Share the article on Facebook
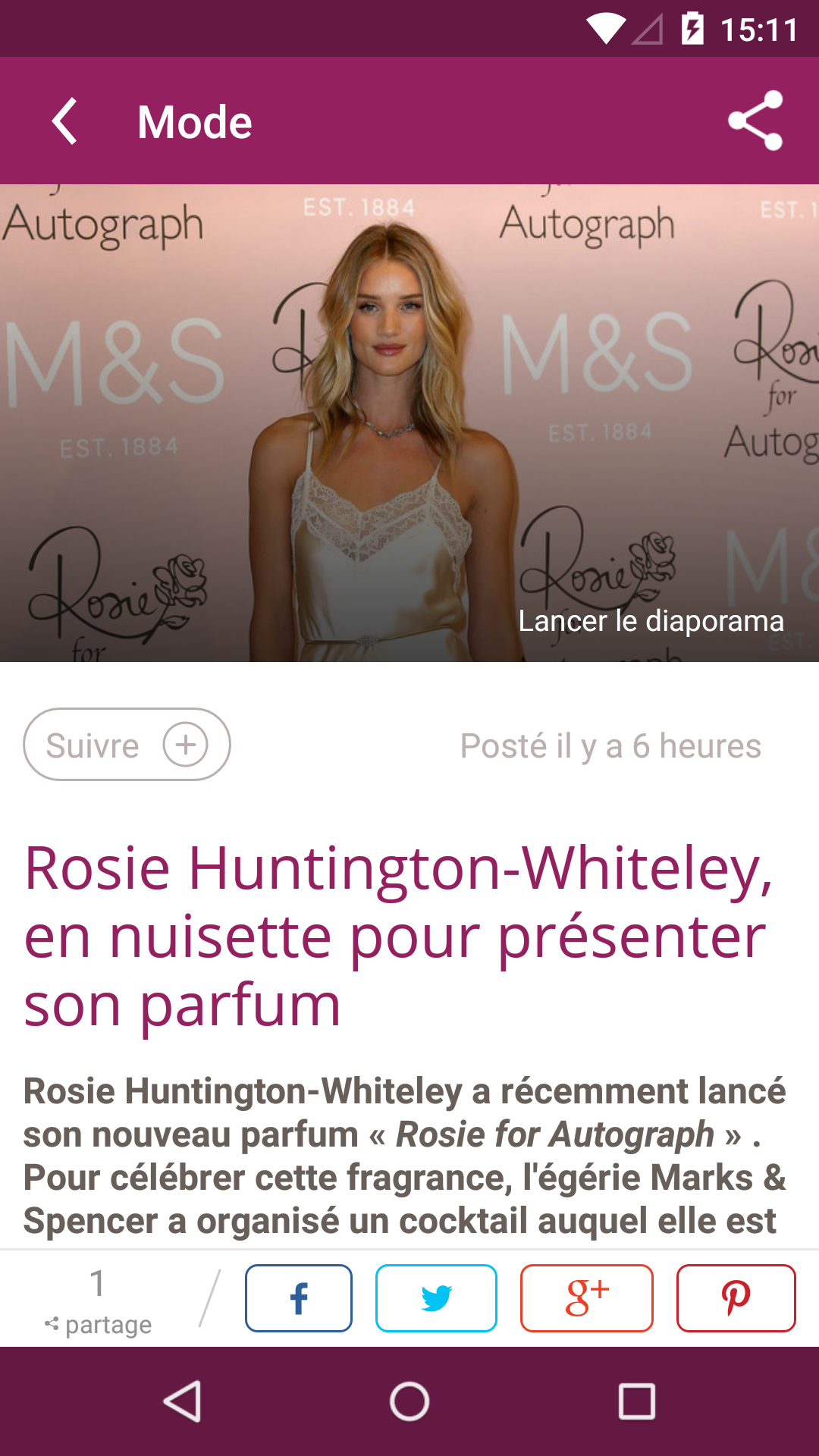 coord(299,1298)
